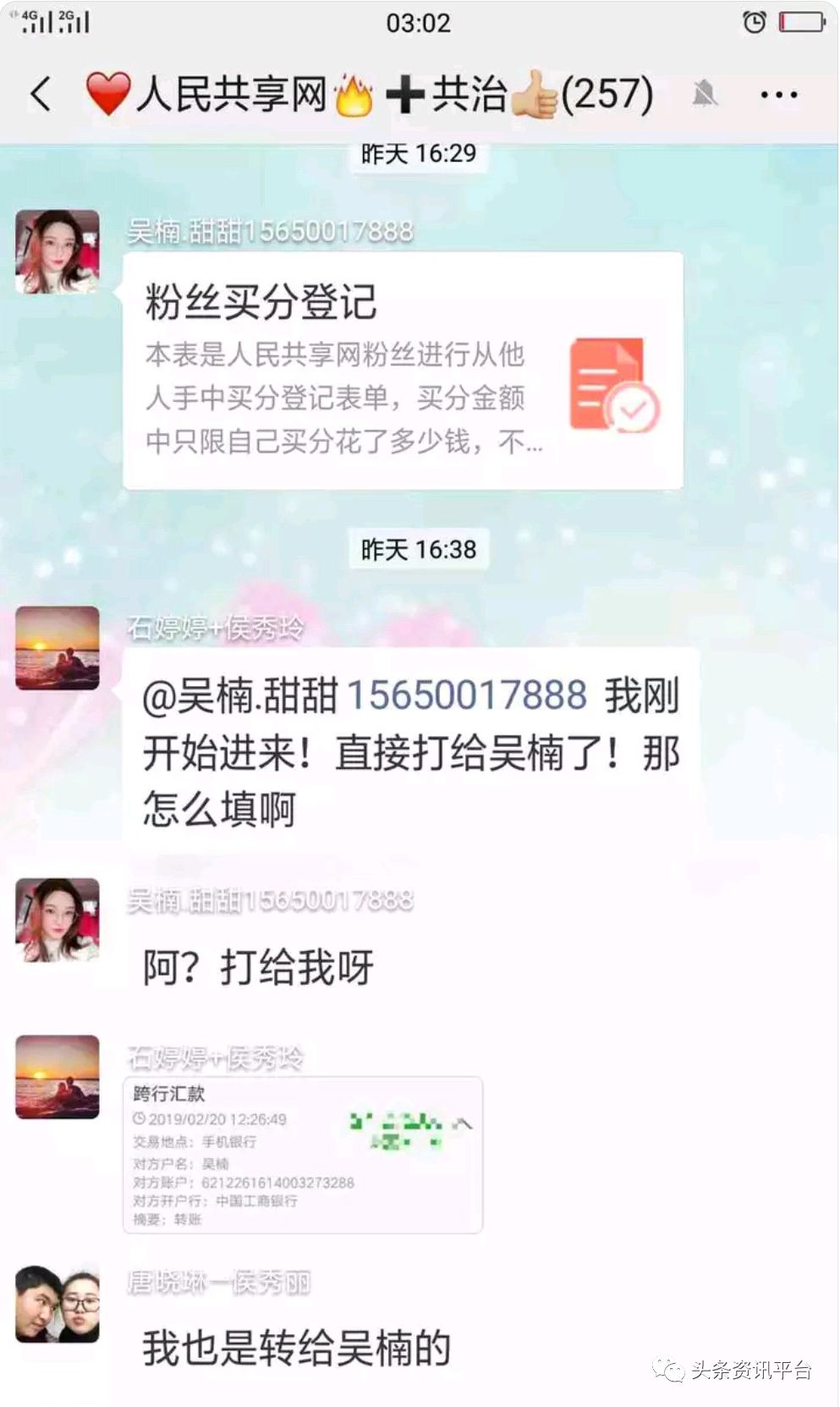Open 石婷婷+侯秀玲's avatar above the @ message

coord(58,648)
